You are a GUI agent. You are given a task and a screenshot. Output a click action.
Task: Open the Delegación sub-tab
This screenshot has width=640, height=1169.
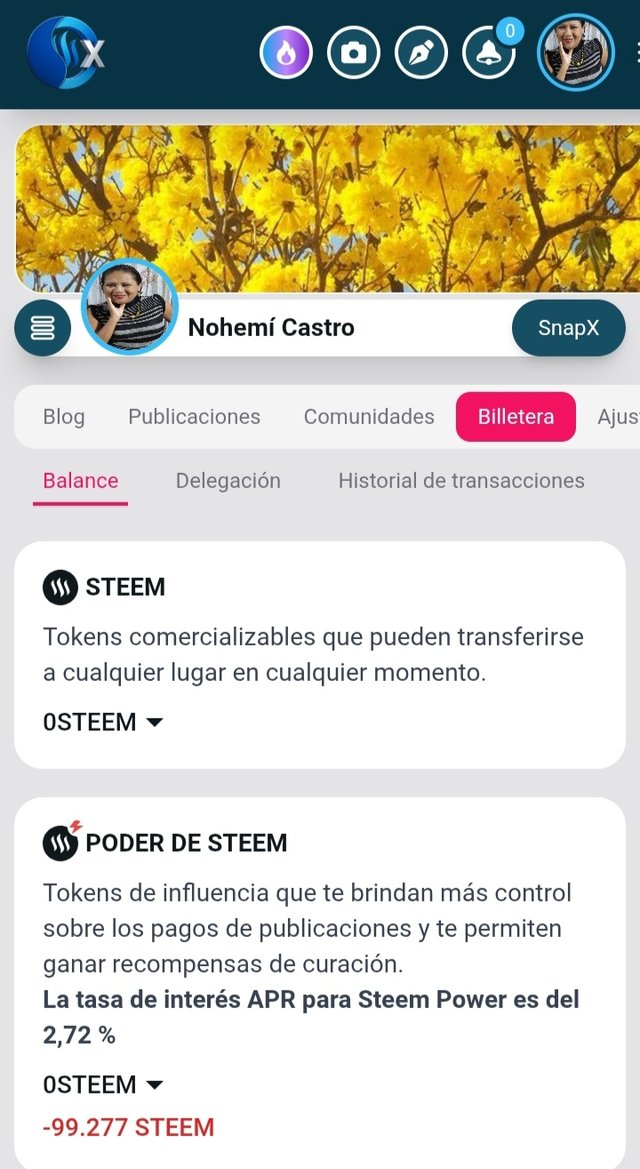point(228,481)
